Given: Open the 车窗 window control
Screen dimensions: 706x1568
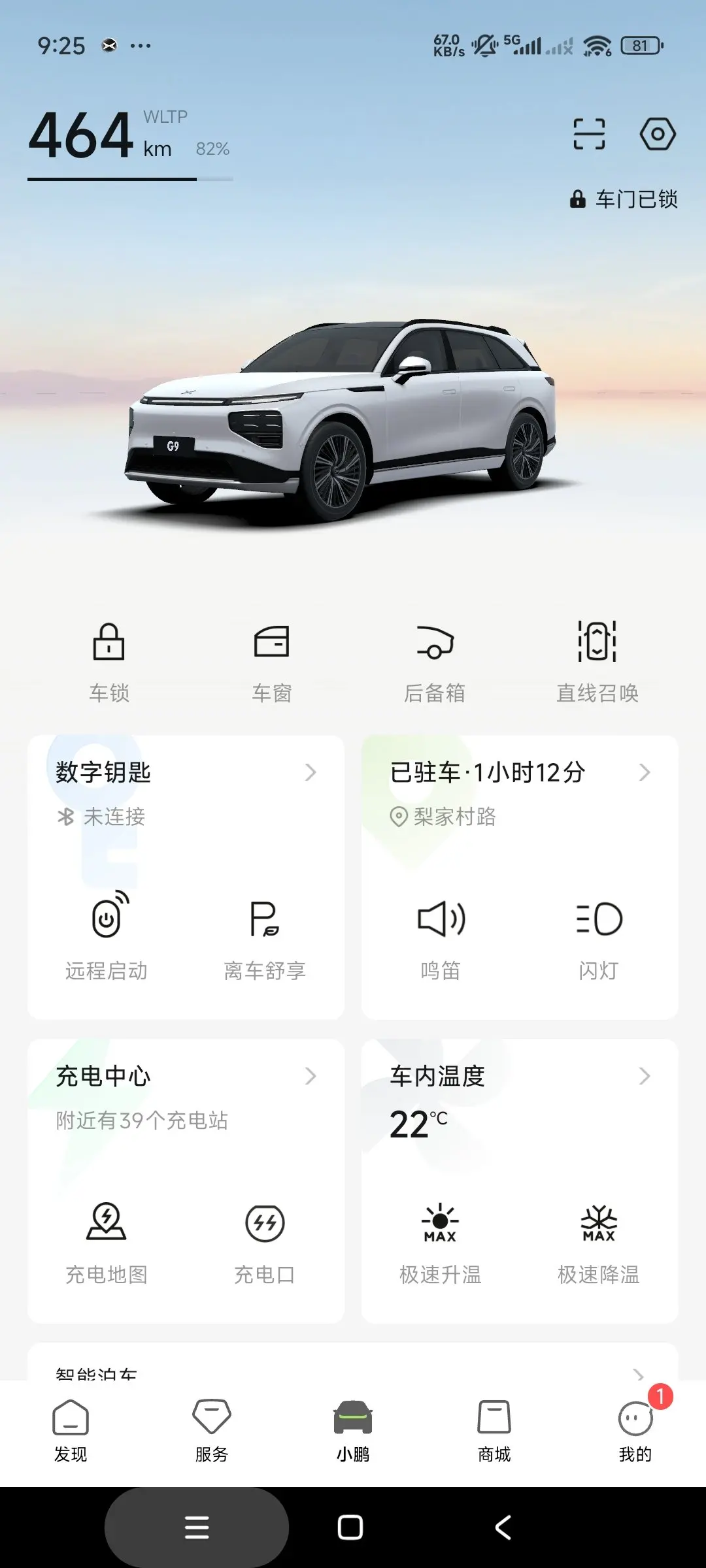Looking at the screenshot, I should click(x=272, y=661).
